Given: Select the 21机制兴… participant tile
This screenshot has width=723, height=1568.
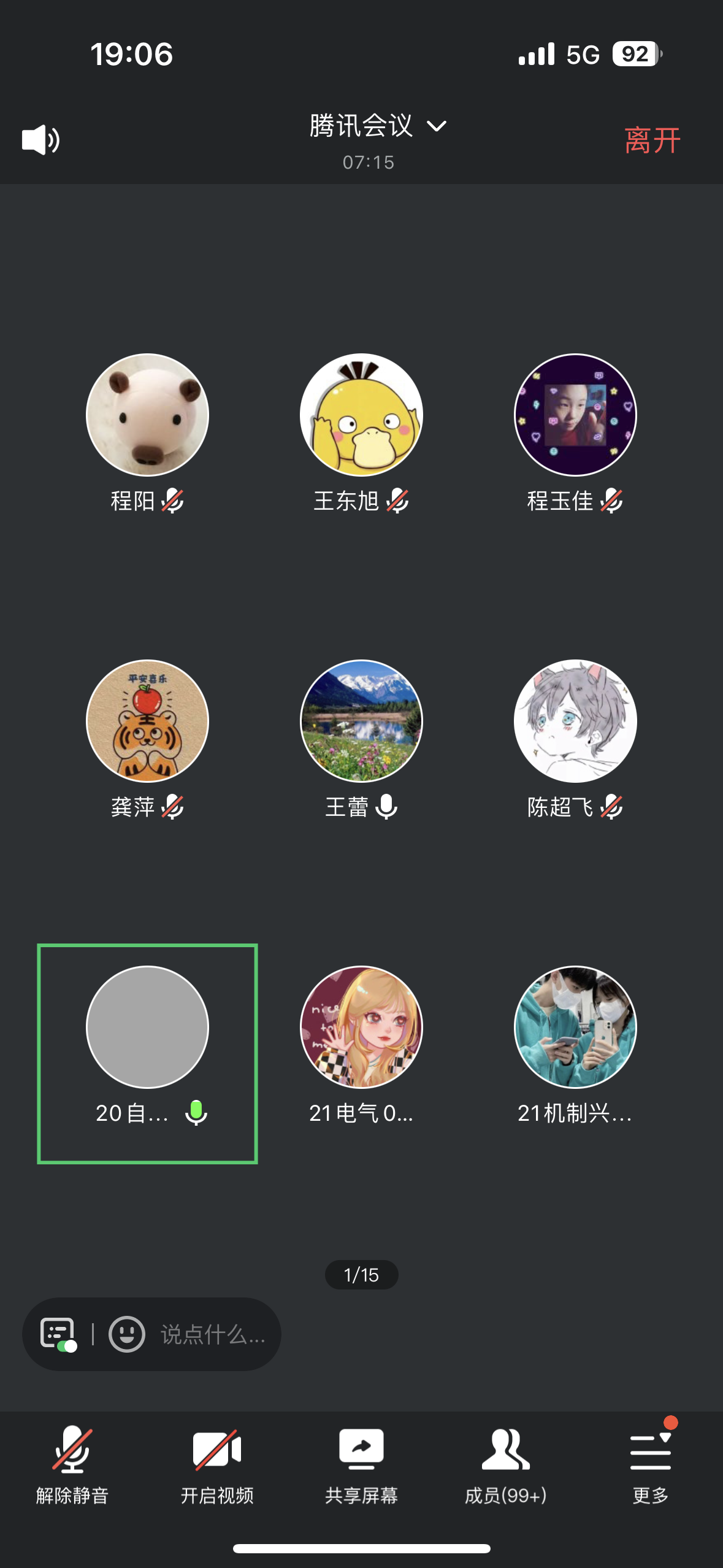Looking at the screenshot, I should click(575, 1028).
